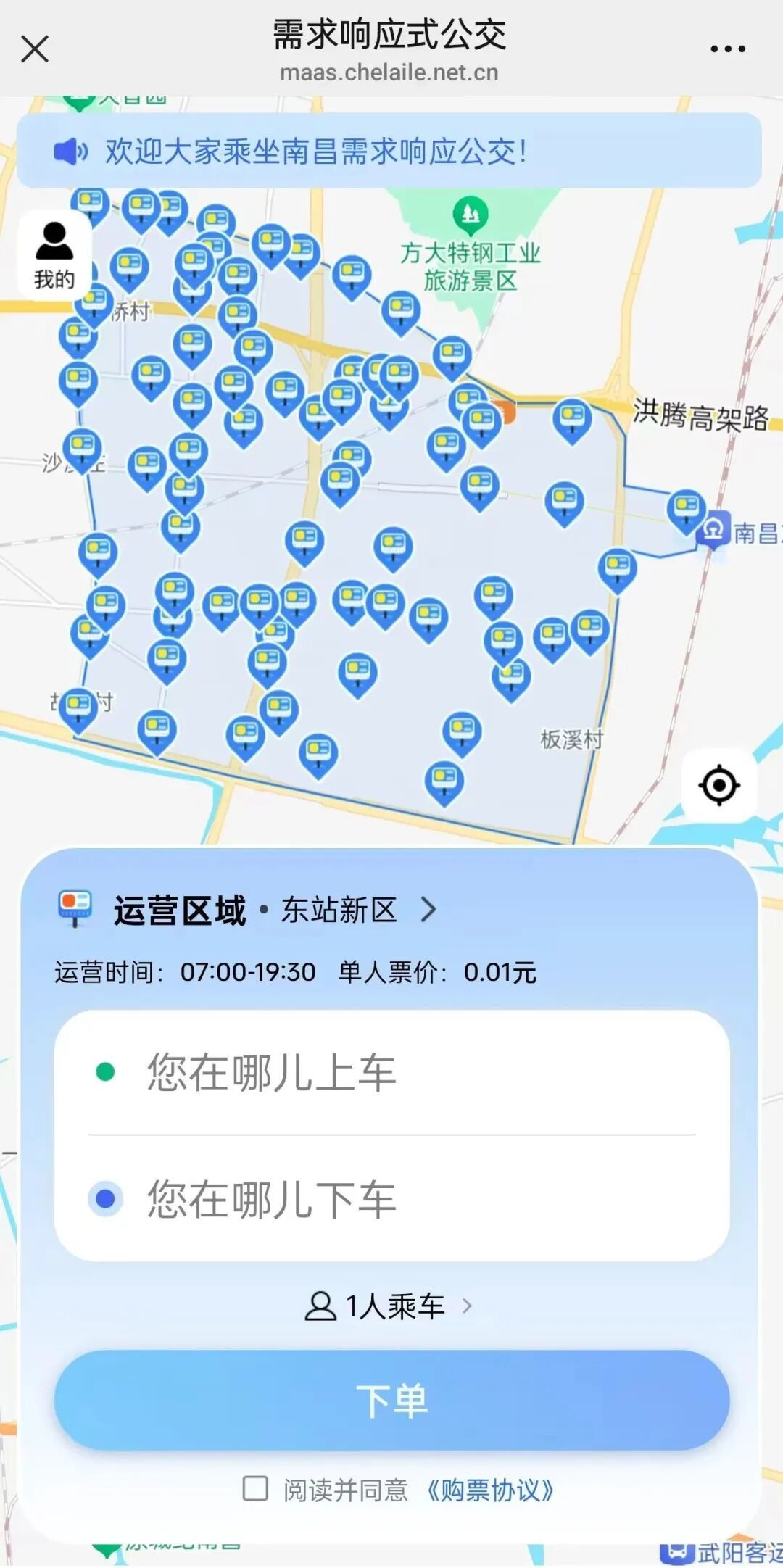Open the three-dot more options menu

[x=727, y=49]
